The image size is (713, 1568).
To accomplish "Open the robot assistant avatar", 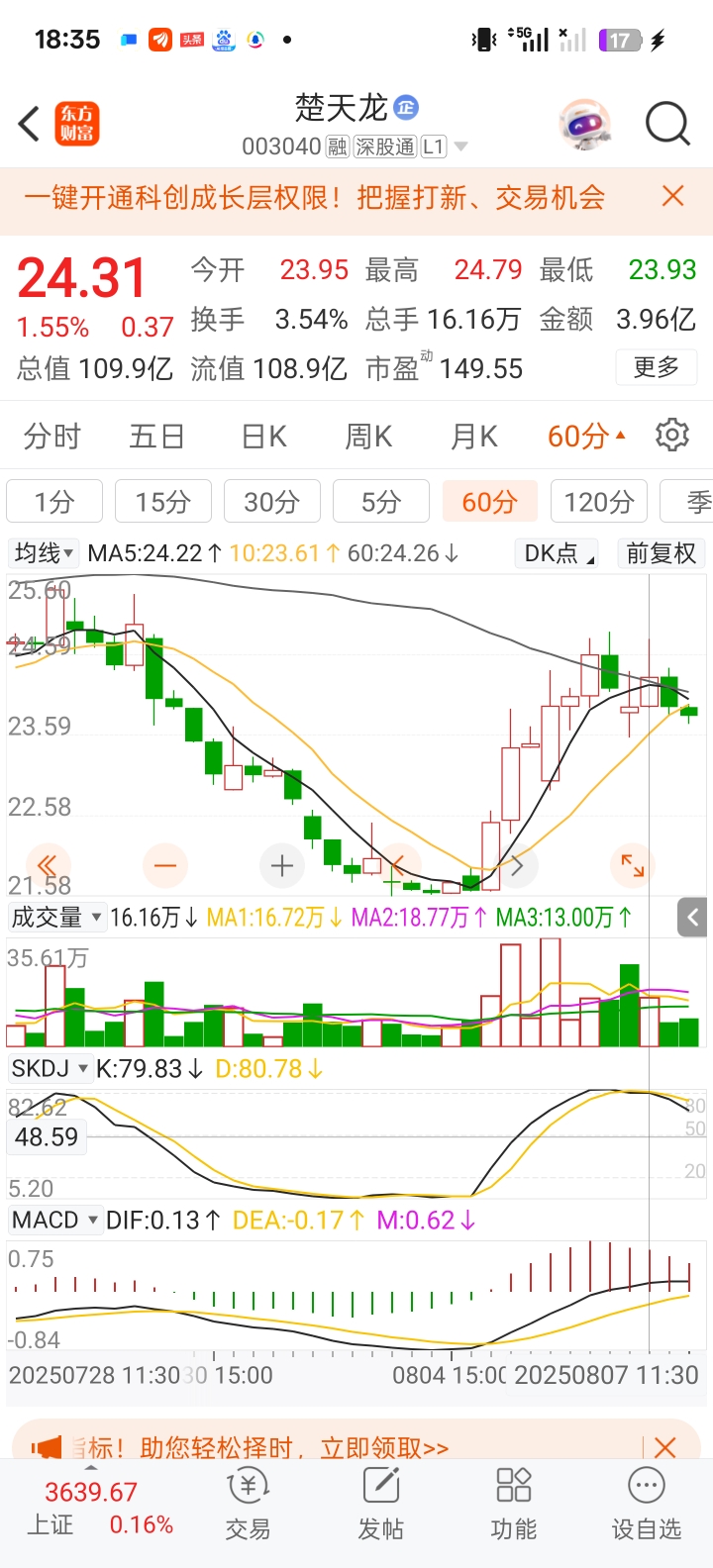I will (584, 125).
